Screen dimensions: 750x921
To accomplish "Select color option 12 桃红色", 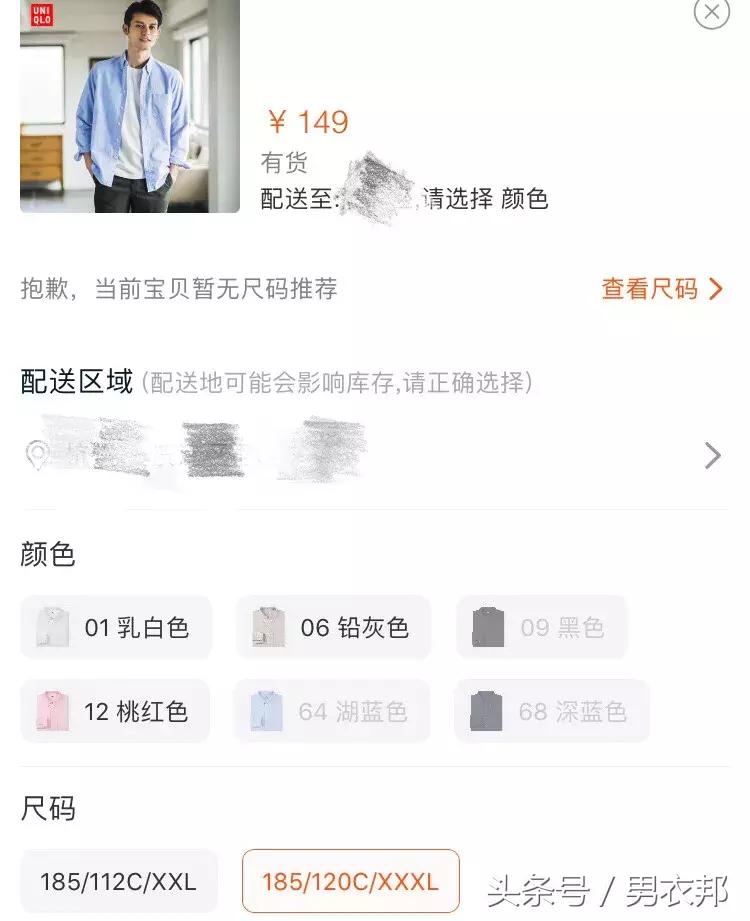I will point(113,711).
